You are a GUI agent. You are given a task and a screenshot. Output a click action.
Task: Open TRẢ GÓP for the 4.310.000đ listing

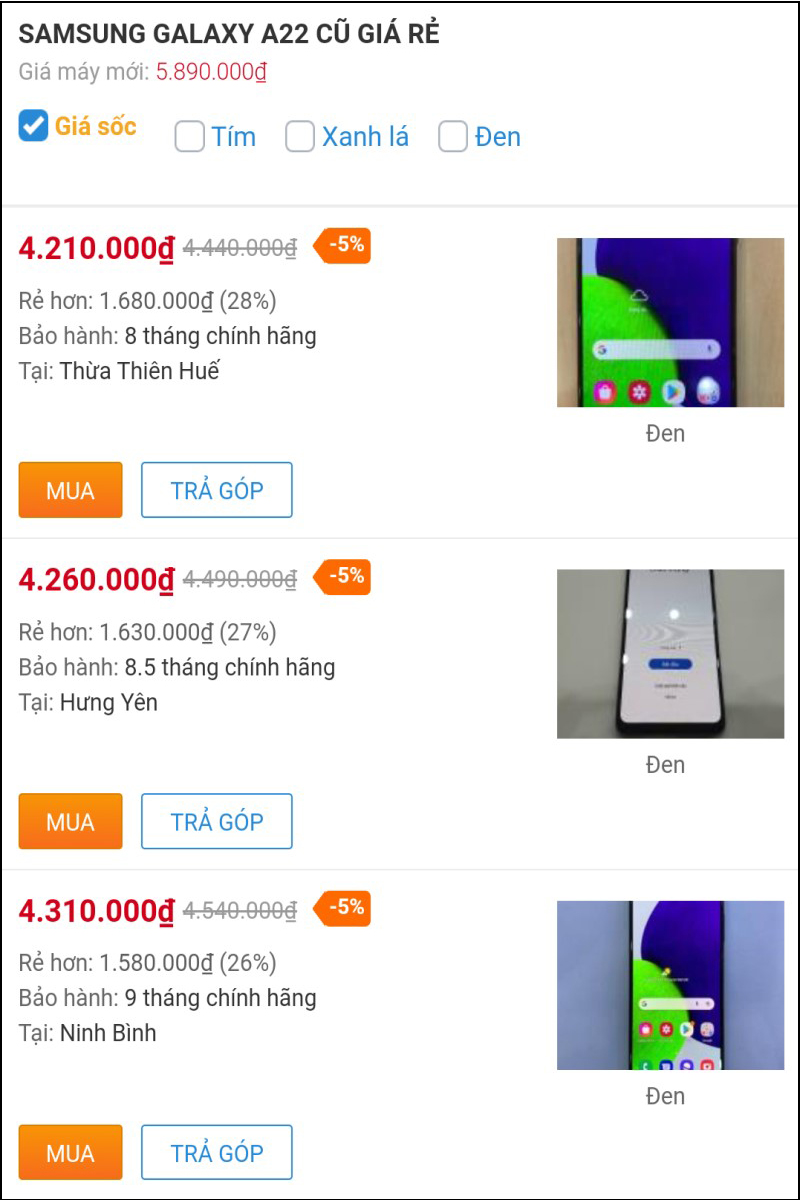coord(216,1152)
